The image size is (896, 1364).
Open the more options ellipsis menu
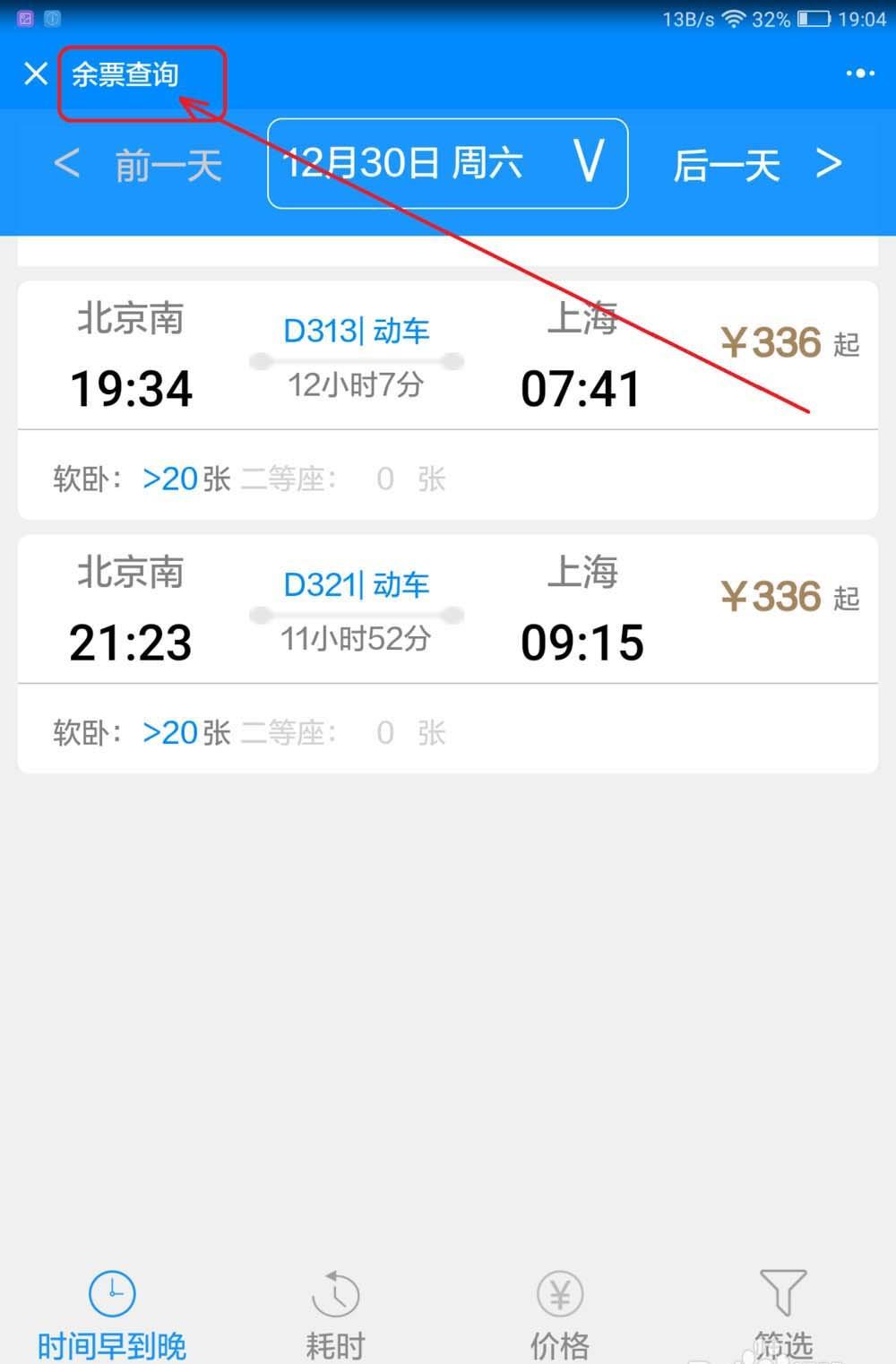pyautogui.click(x=859, y=73)
